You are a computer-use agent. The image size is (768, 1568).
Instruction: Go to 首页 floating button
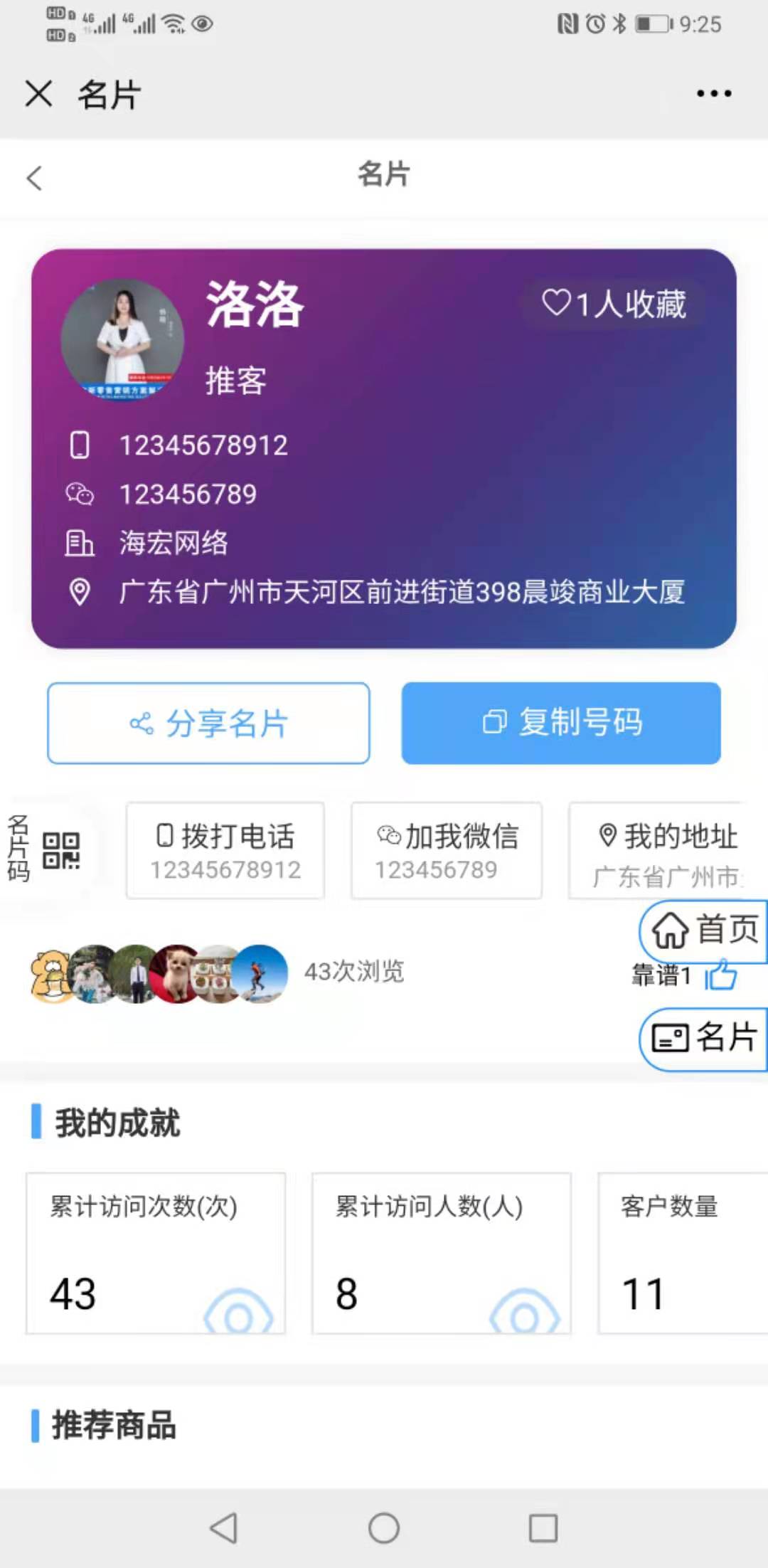(704, 931)
